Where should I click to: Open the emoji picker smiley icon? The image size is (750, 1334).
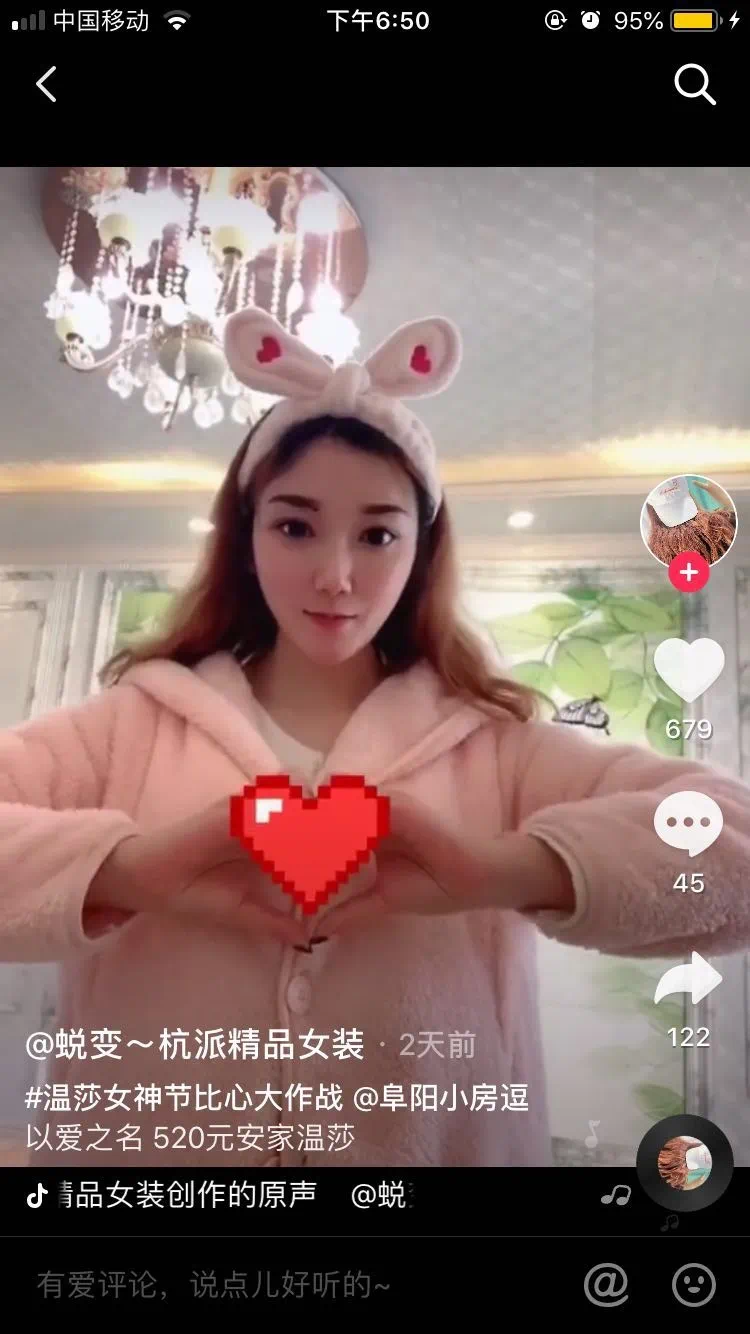click(x=693, y=1285)
